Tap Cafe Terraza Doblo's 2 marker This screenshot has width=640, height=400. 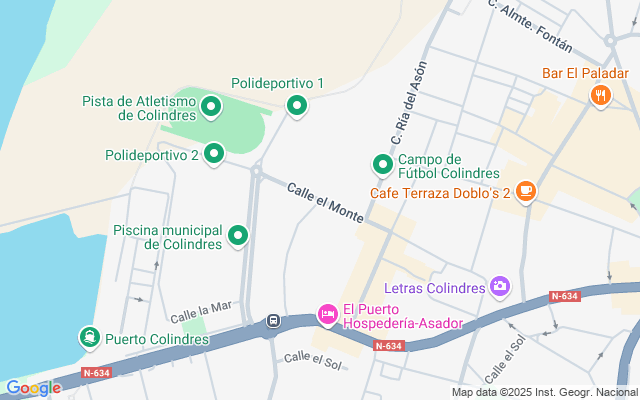(x=526, y=192)
